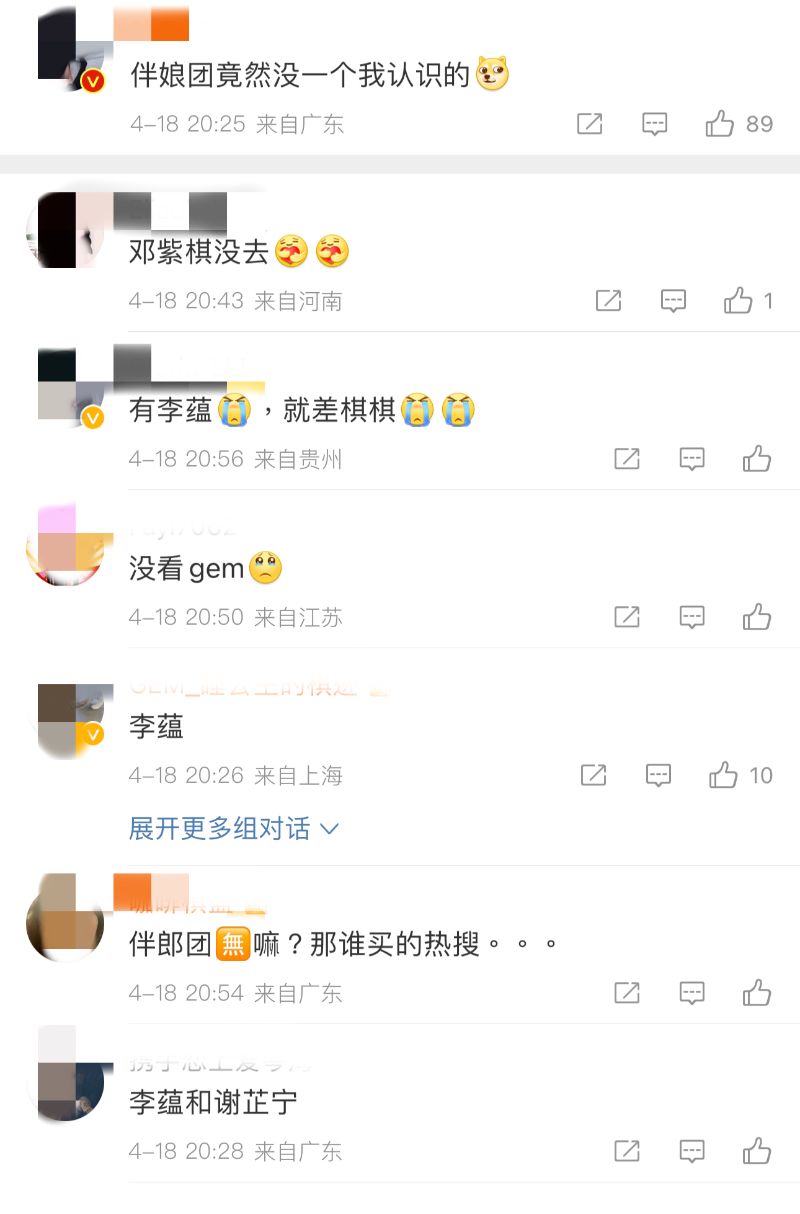Share the comment '李蕴和谢芷宁'
800x1214 pixels.
click(x=627, y=1151)
